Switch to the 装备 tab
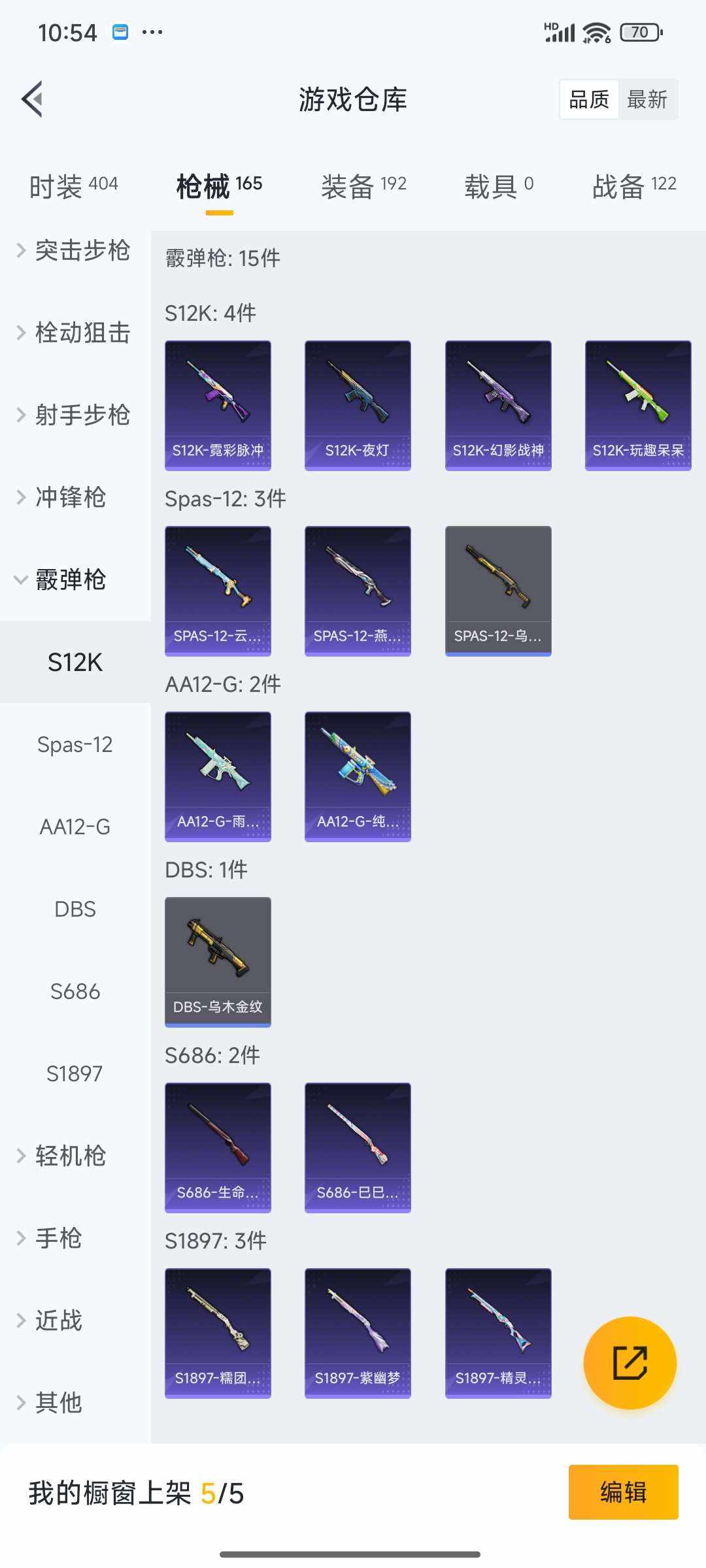The width and height of the screenshot is (706, 1568). tap(364, 185)
